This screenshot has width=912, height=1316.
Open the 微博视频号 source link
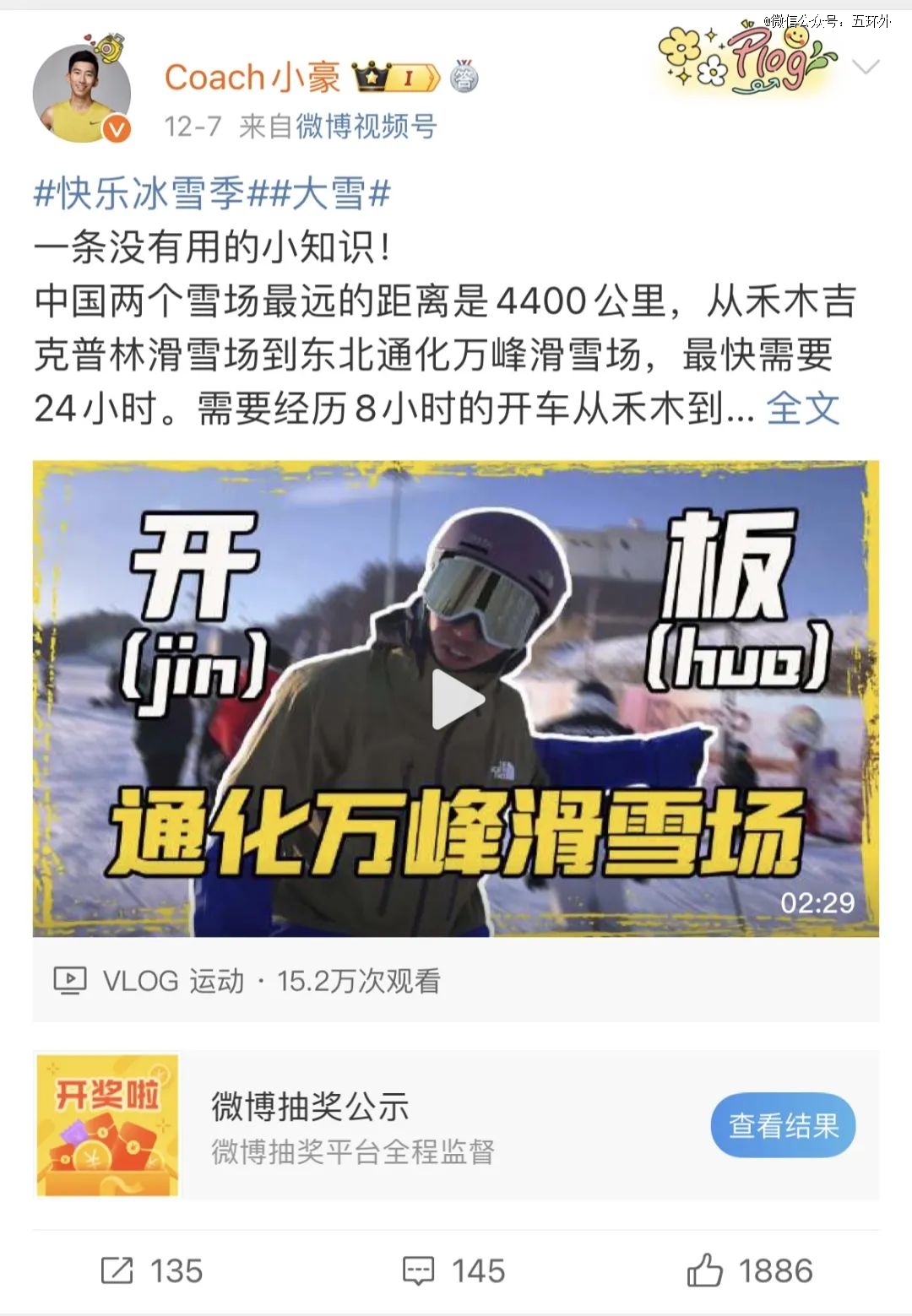pos(366,127)
